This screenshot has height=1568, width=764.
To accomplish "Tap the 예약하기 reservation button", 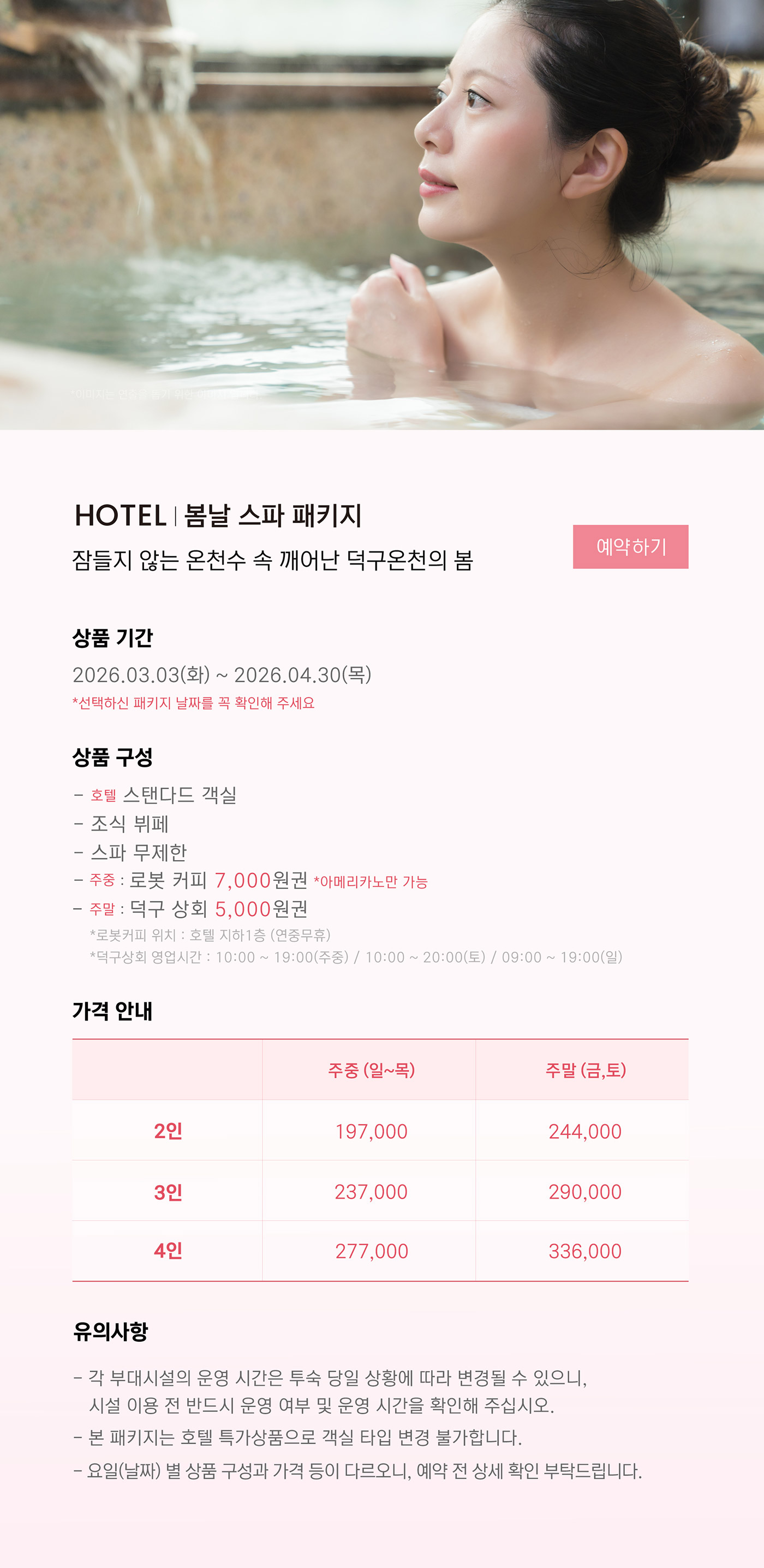I will coord(630,546).
